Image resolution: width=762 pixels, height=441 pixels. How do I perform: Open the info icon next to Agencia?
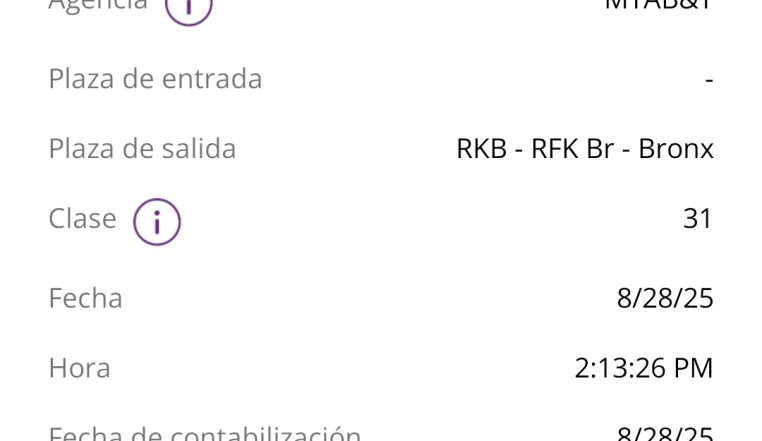click(x=188, y=8)
